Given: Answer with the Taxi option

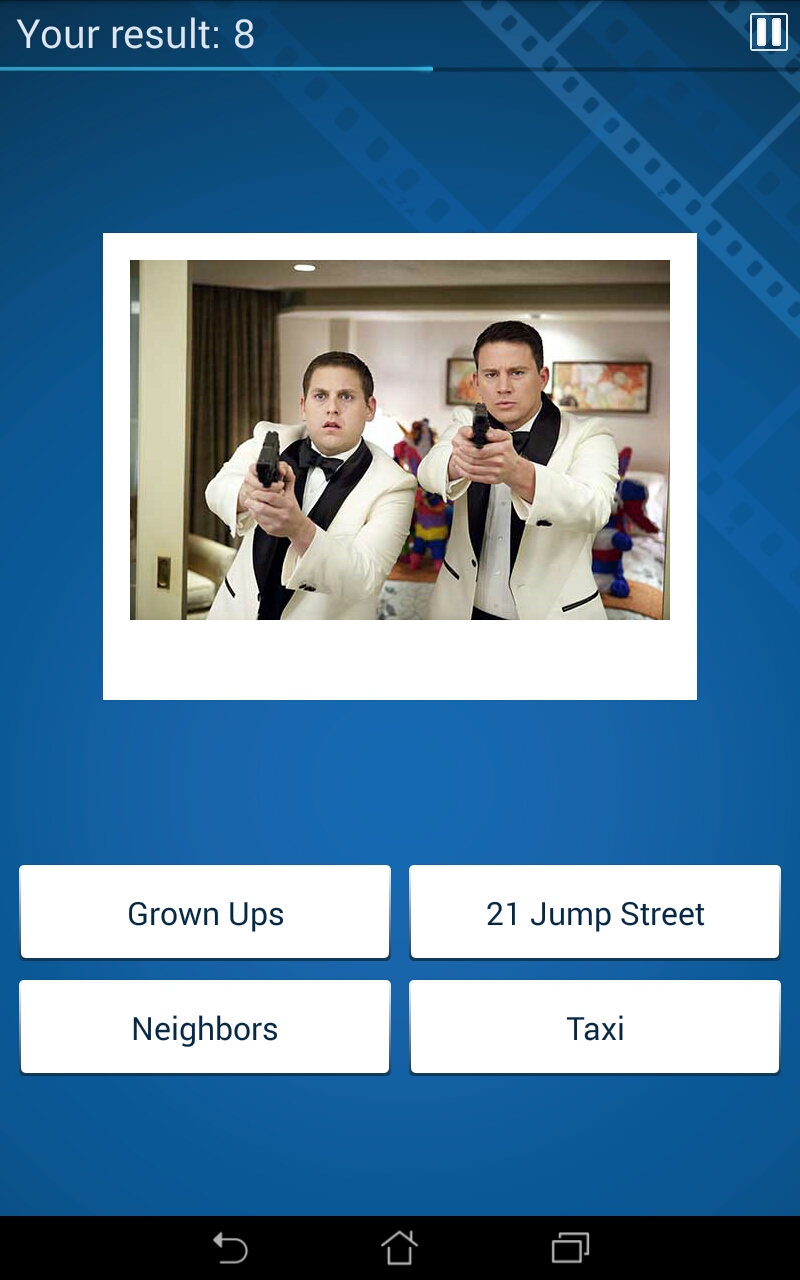Looking at the screenshot, I should pos(595,1028).
